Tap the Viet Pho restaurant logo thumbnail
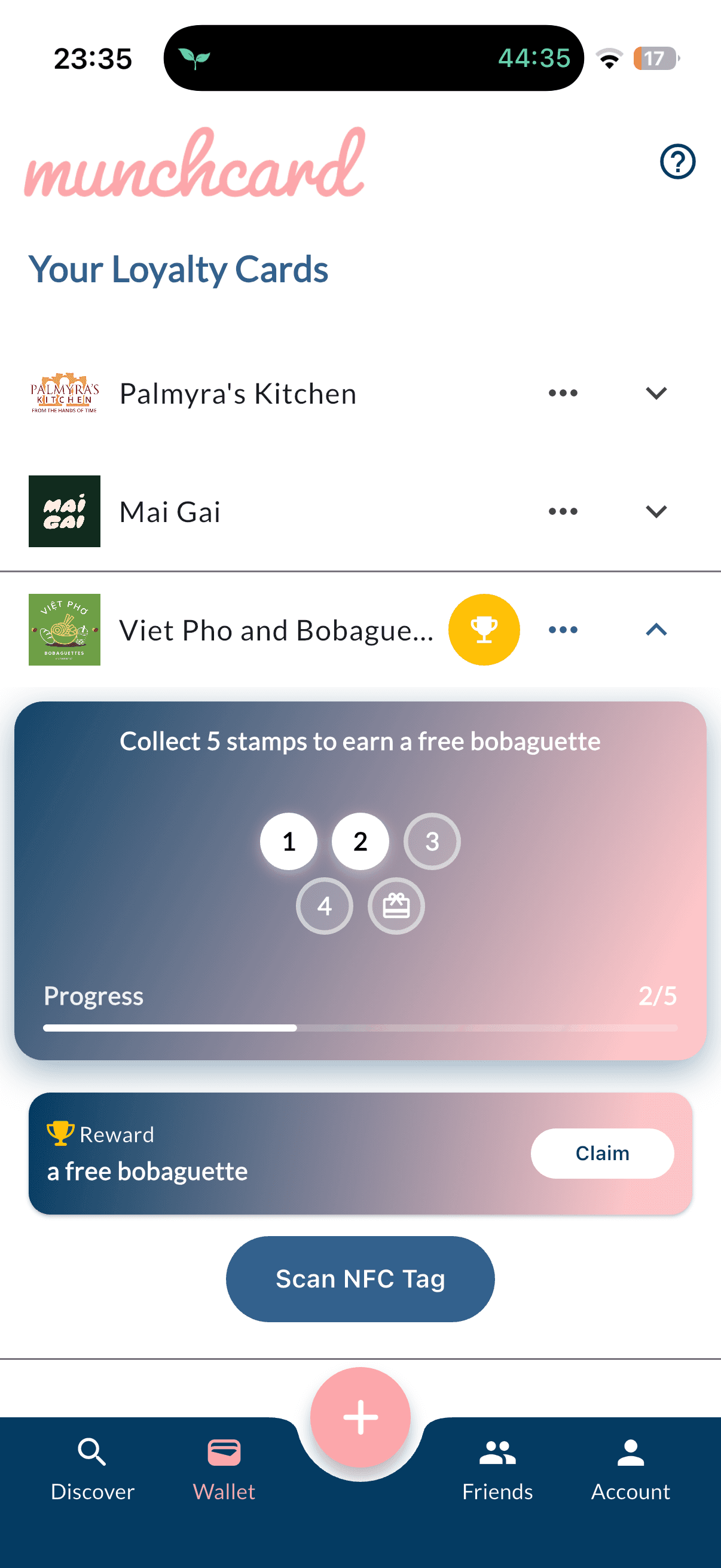 (x=65, y=629)
